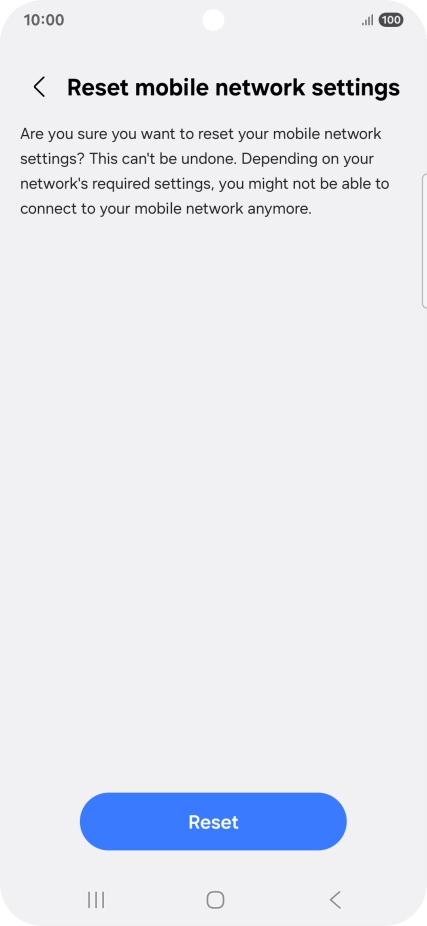Open recent apps from navigation bar

[x=96, y=900]
